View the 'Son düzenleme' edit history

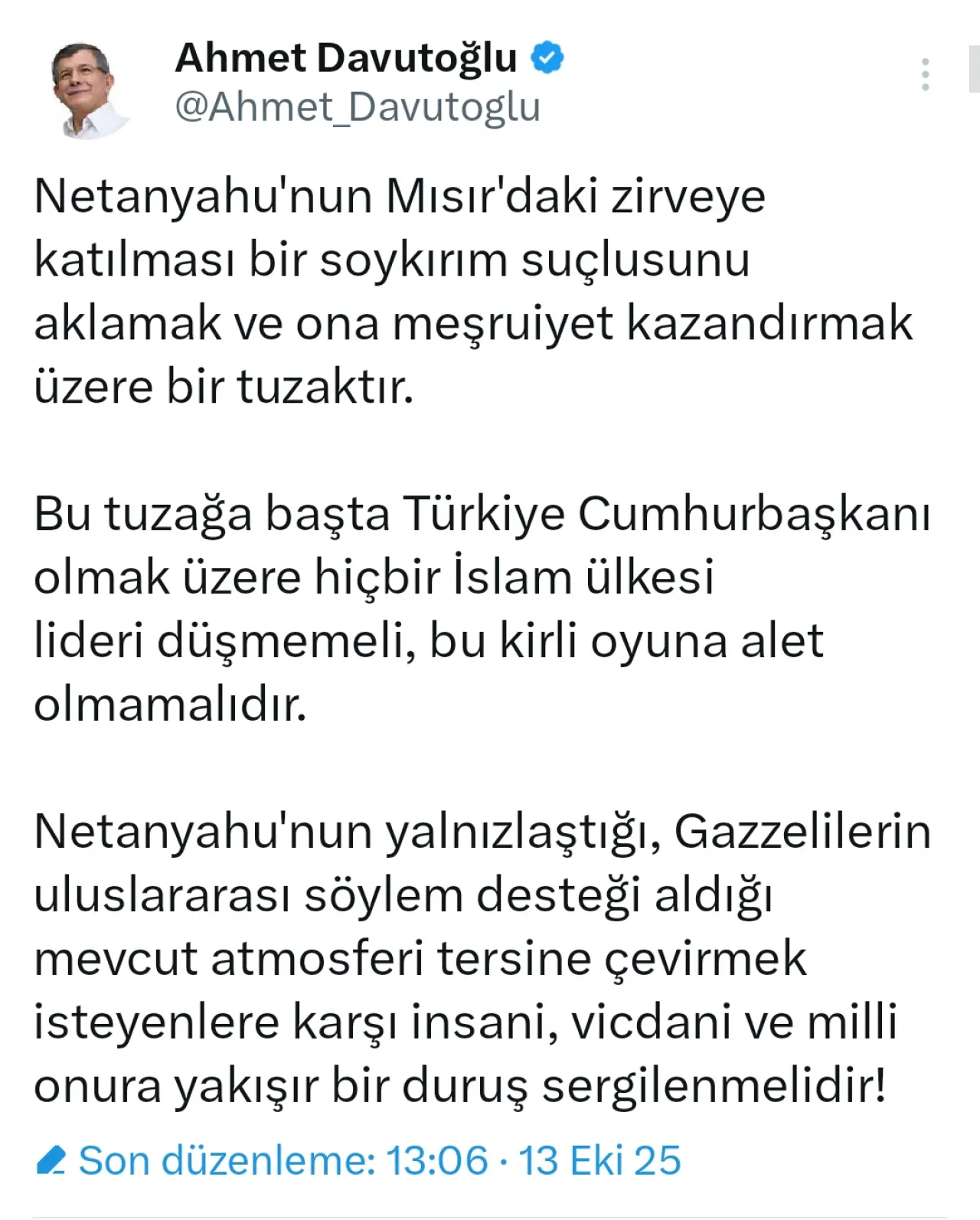358,1160
